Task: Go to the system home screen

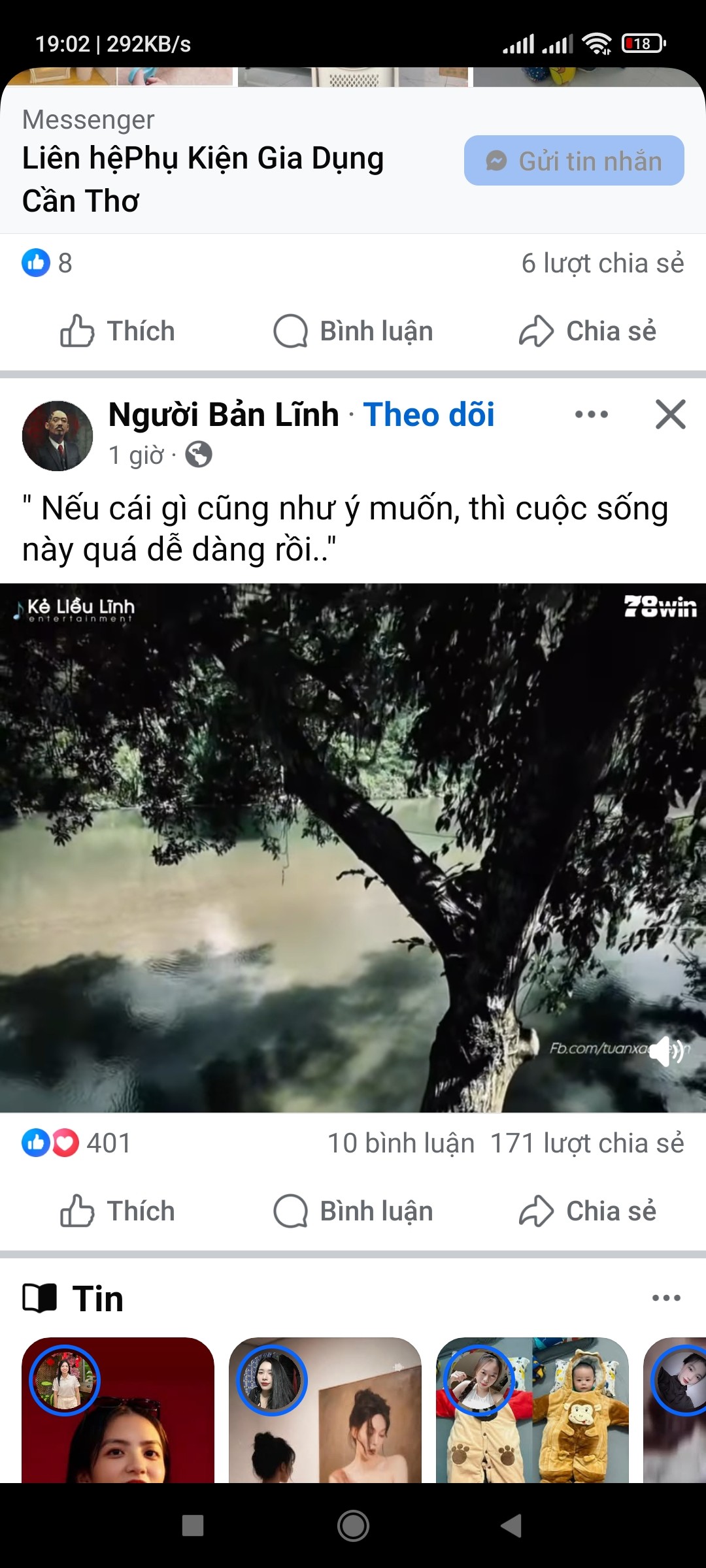Action: click(353, 1526)
